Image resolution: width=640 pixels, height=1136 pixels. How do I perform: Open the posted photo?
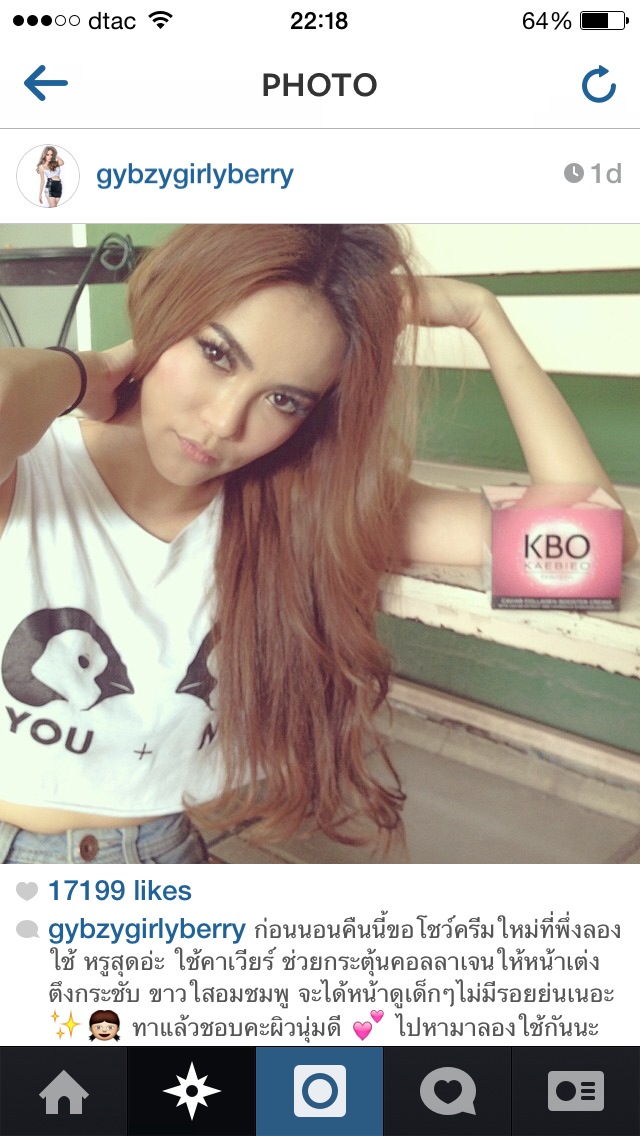coord(320,543)
